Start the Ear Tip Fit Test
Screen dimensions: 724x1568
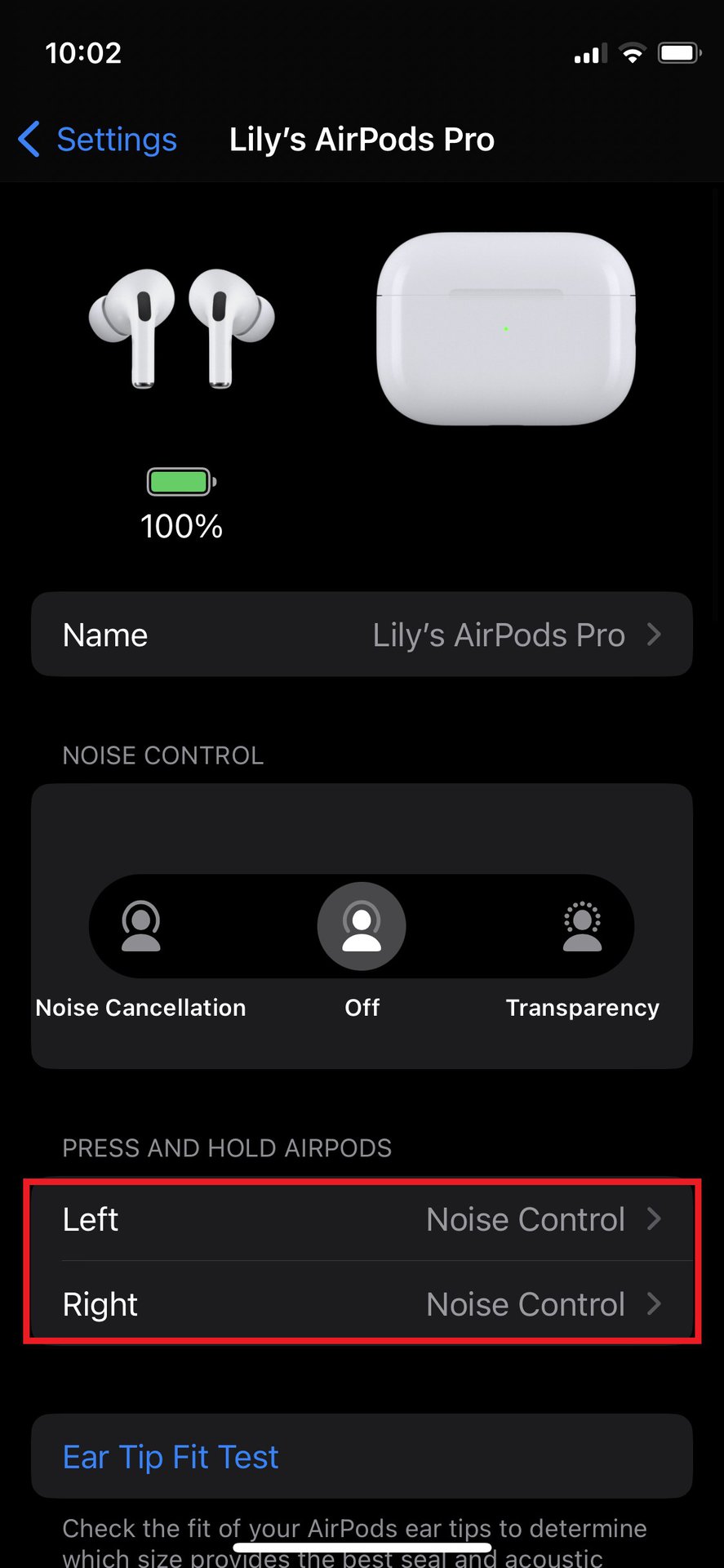tap(171, 1457)
